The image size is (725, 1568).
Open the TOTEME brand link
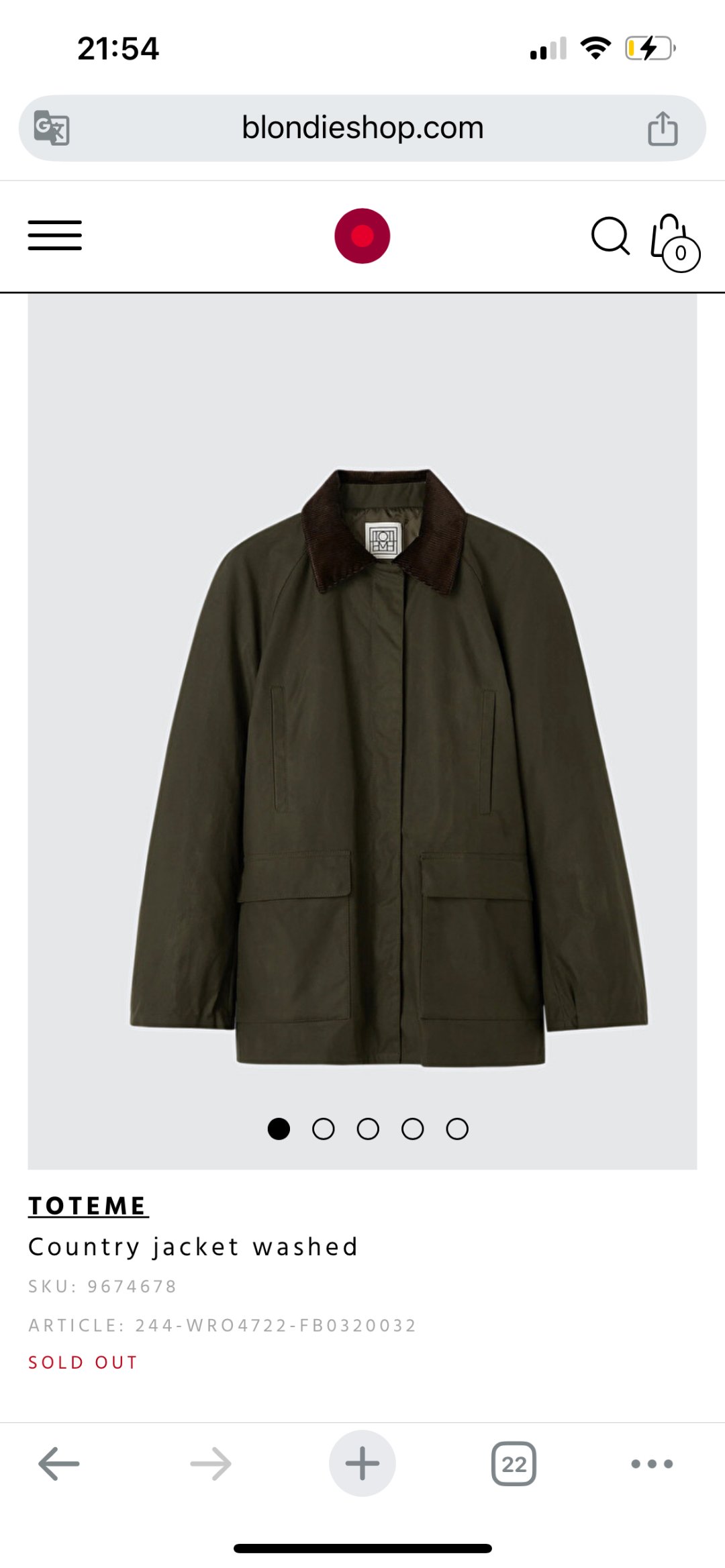[x=88, y=1206]
